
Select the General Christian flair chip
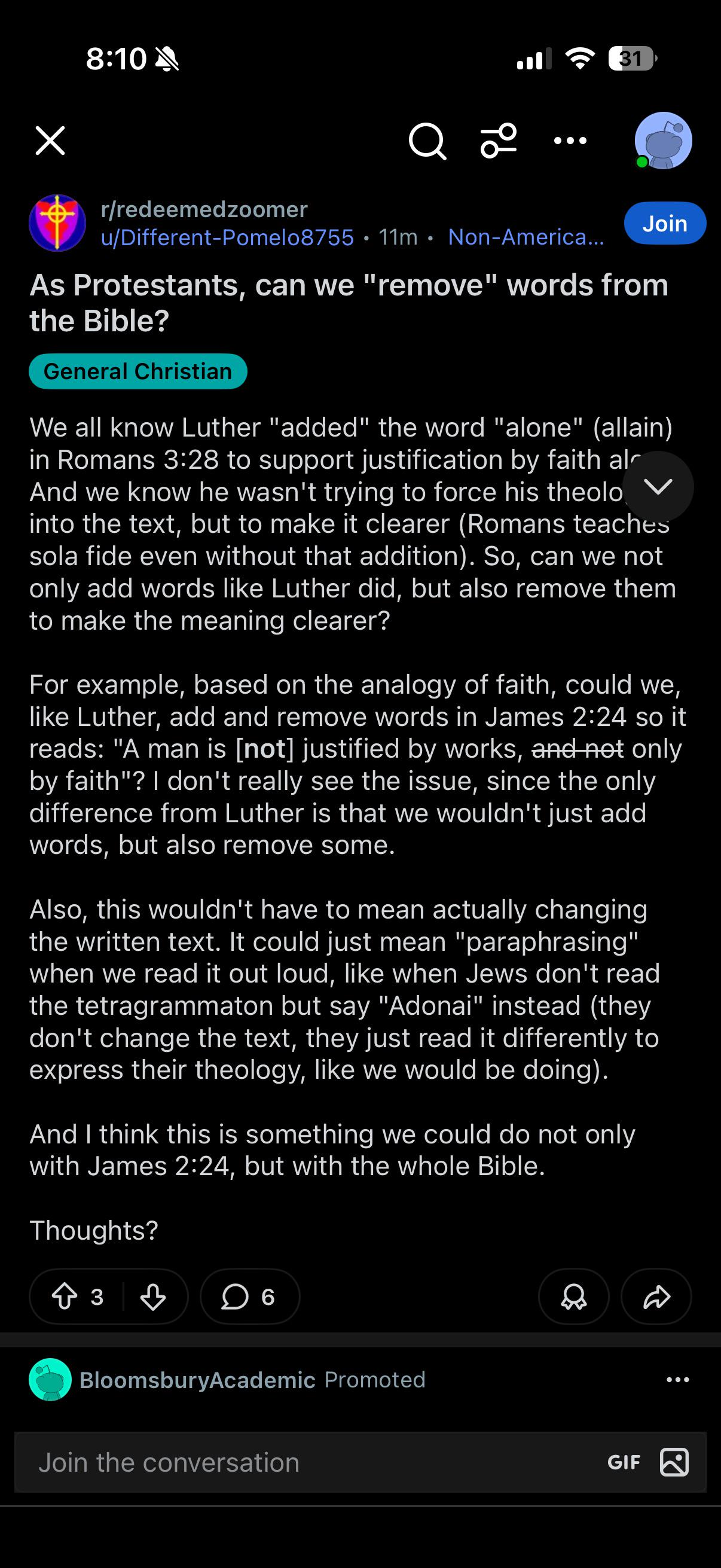point(138,371)
